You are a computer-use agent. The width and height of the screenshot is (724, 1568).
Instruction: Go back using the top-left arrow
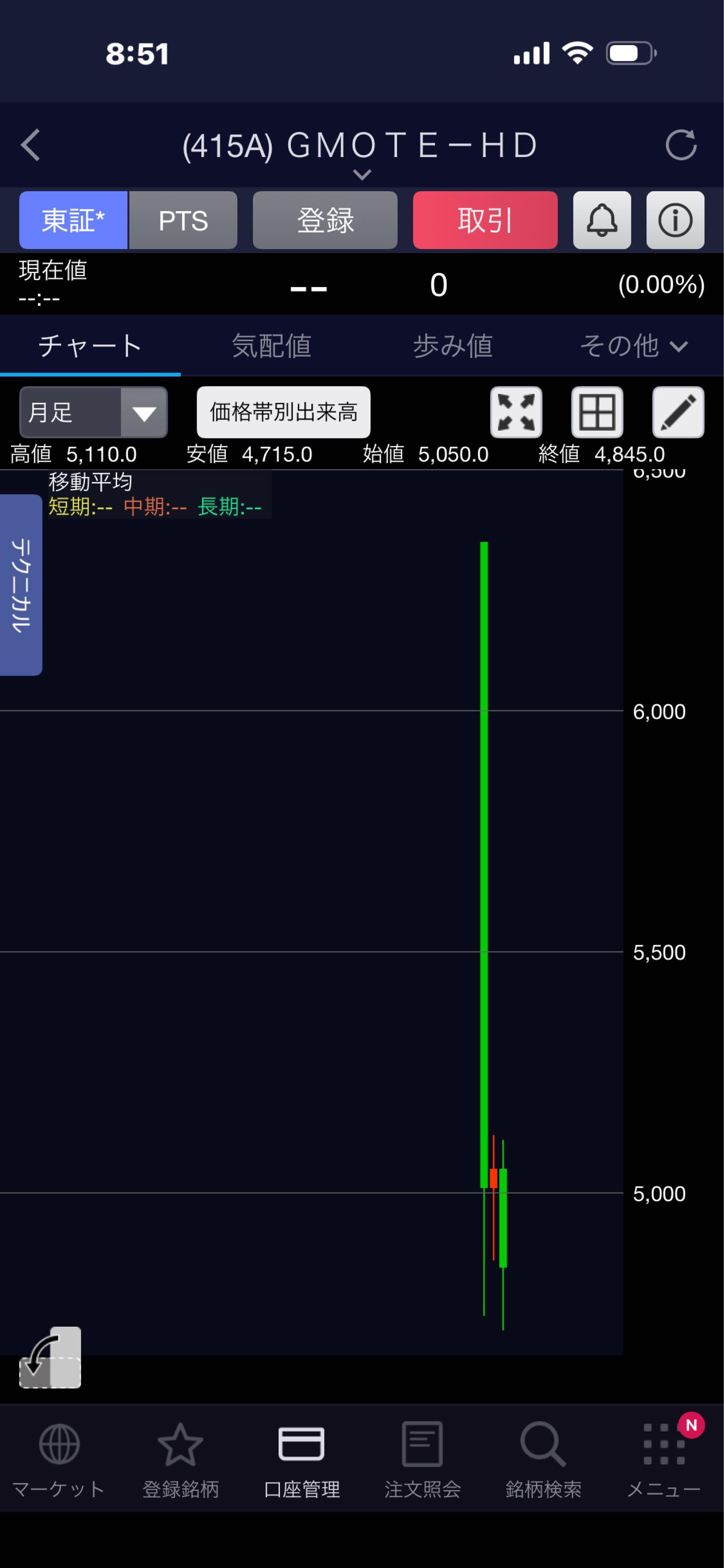[x=30, y=145]
